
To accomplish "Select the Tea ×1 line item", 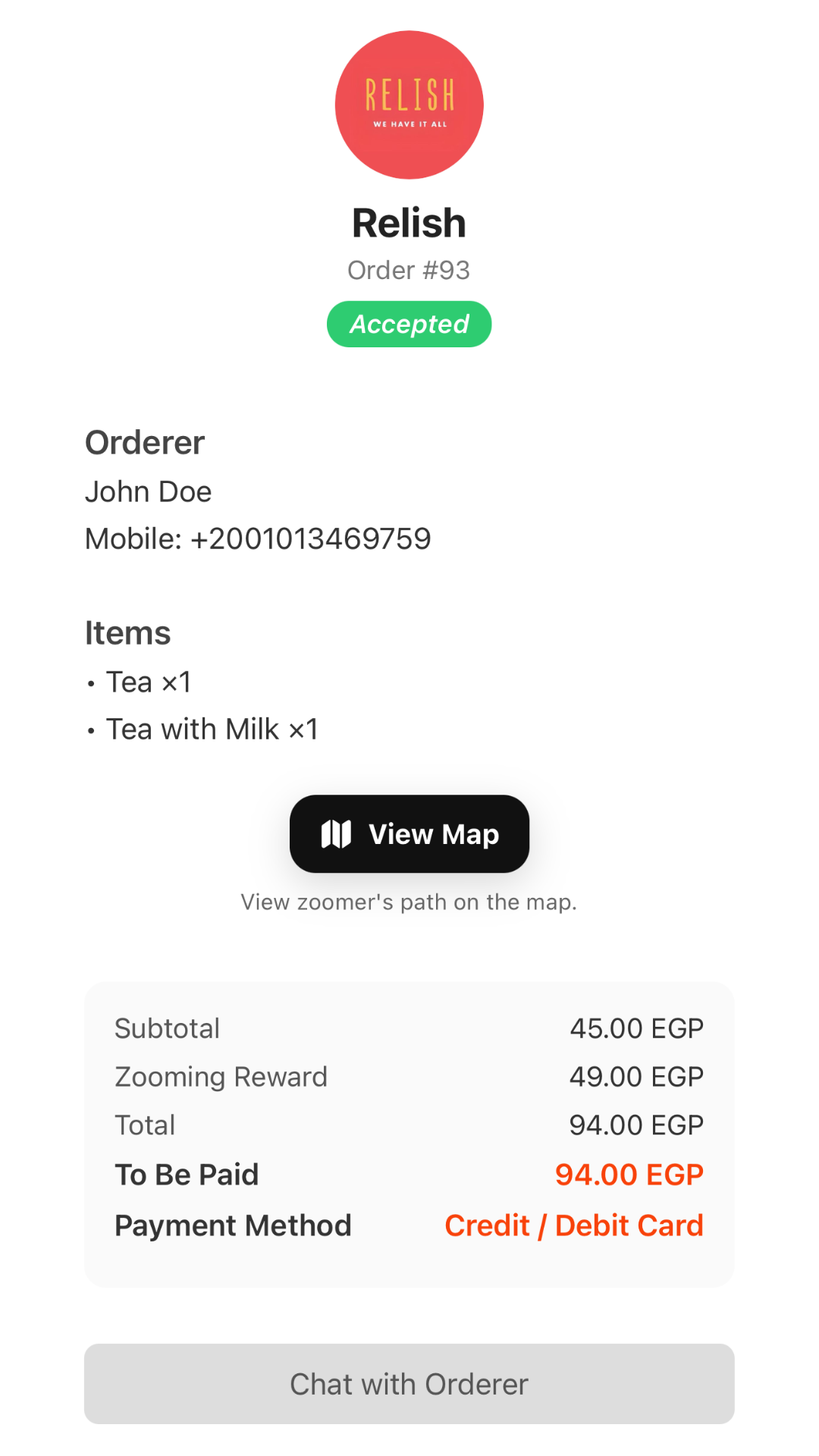I will pos(148,681).
